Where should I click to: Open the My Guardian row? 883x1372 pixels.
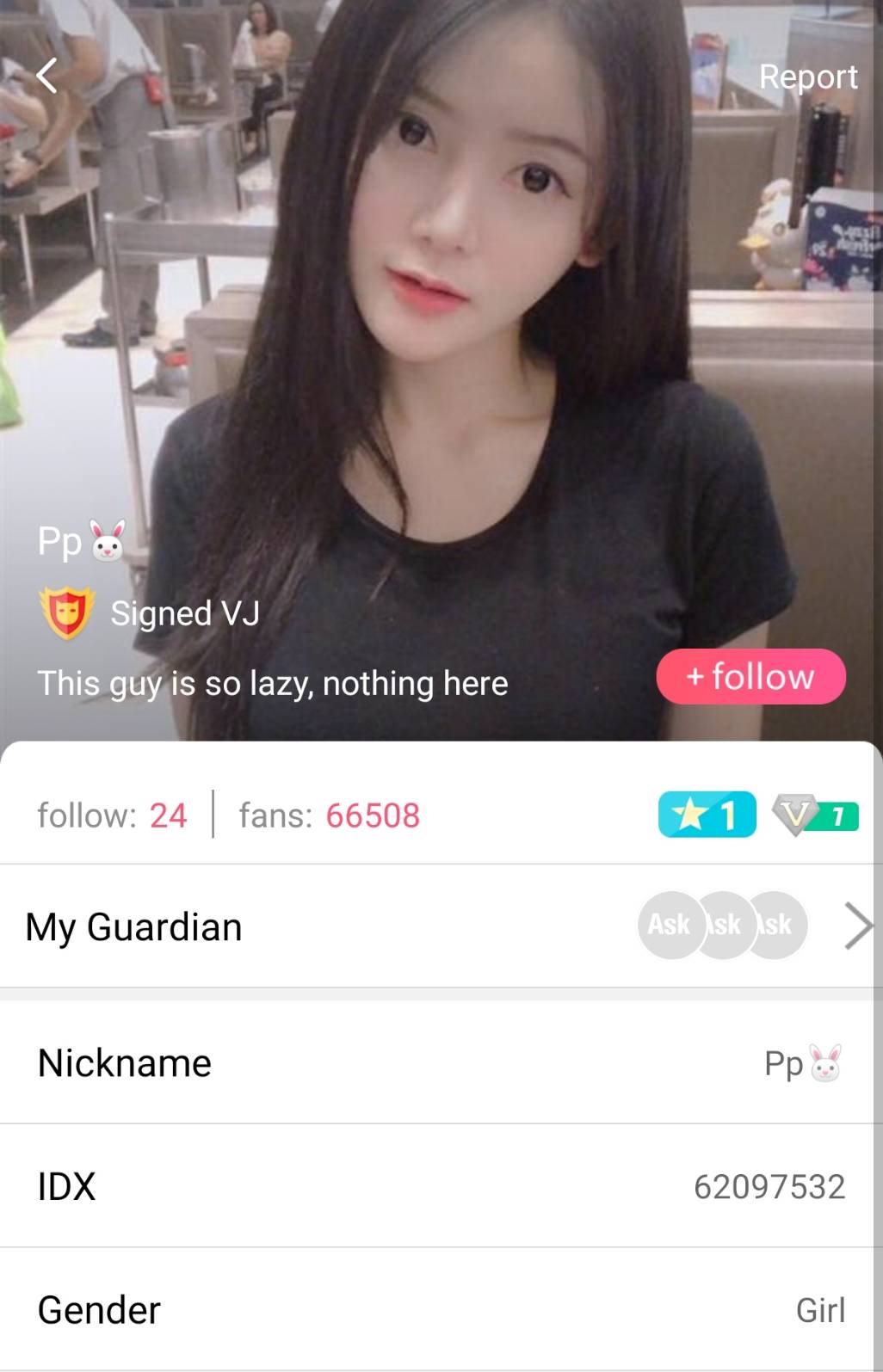[x=441, y=926]
